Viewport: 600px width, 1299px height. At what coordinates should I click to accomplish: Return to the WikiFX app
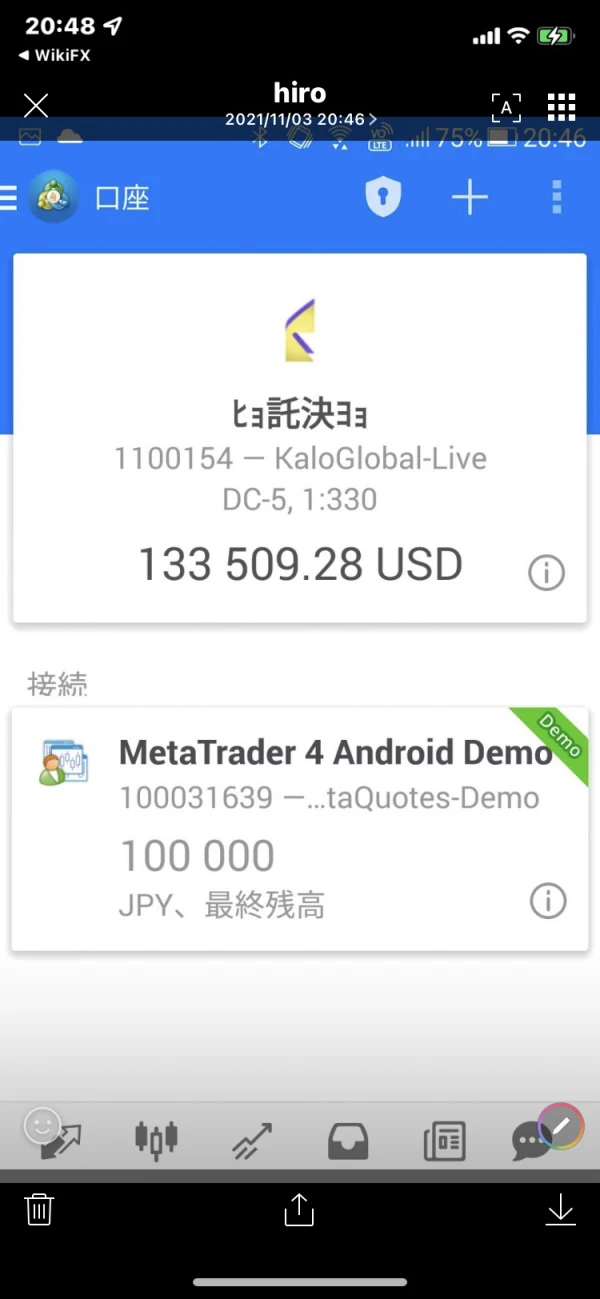pyautogui.click(x=56, y=56)
